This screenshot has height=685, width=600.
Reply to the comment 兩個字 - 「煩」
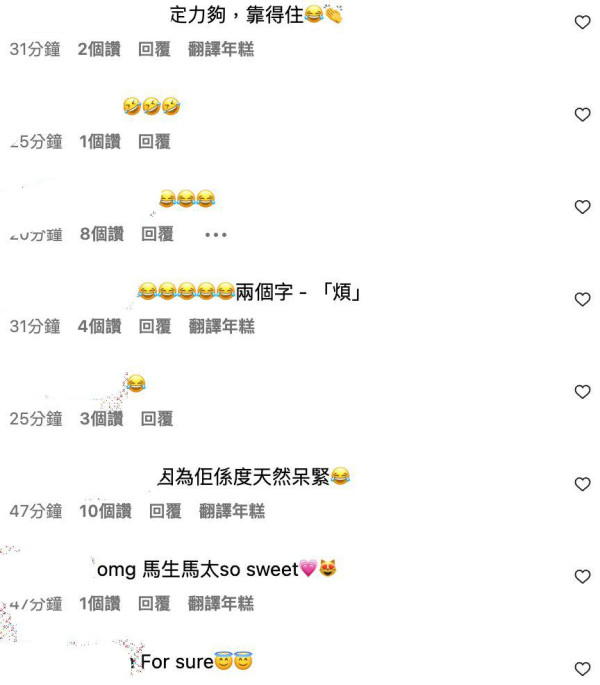point(154,326)
